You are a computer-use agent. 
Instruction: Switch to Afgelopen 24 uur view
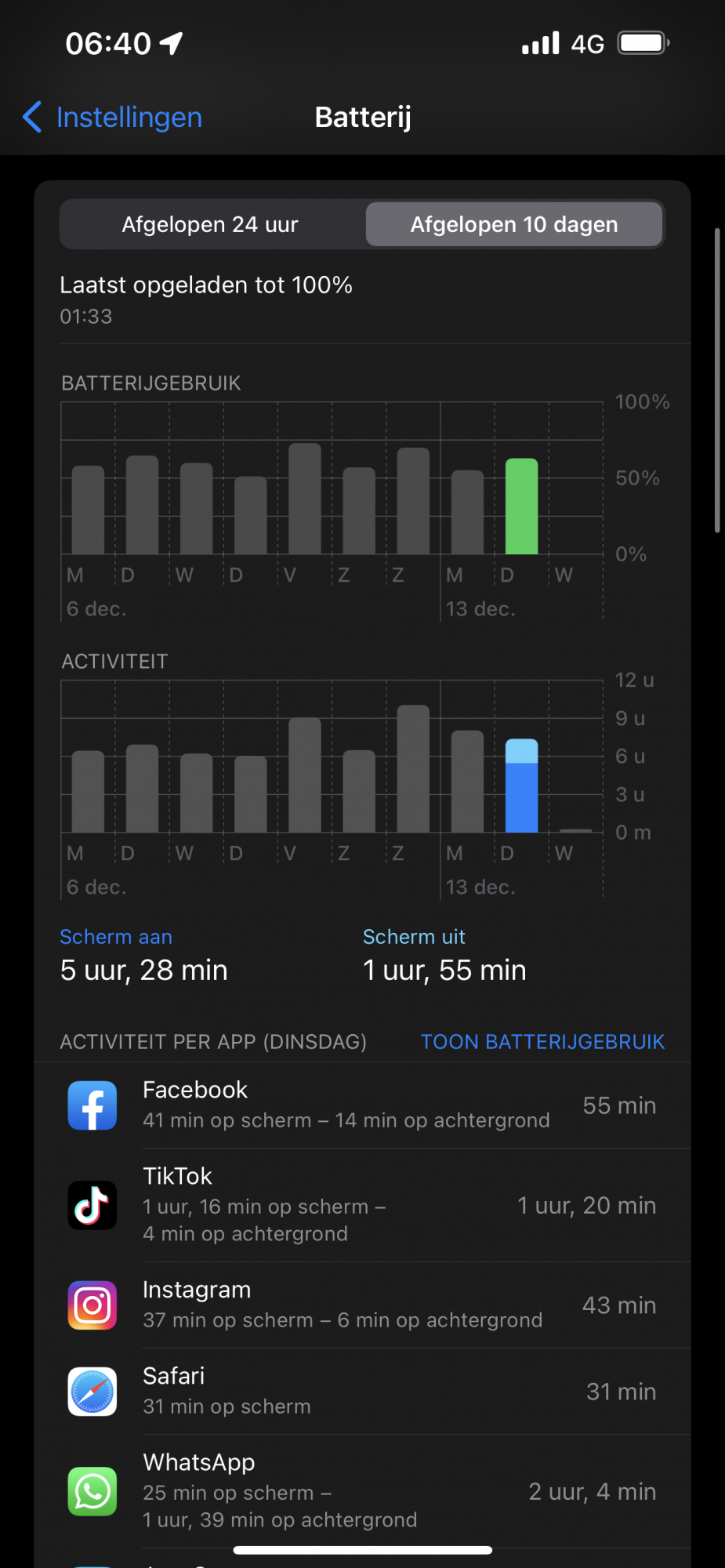click(210, 225)
